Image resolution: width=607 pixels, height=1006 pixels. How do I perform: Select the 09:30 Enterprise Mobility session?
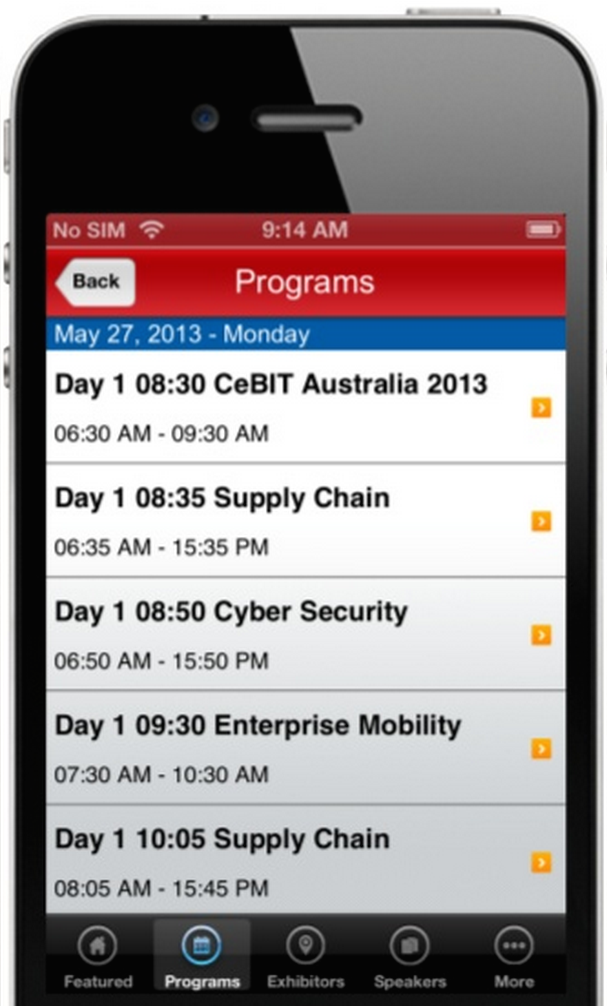306,747
